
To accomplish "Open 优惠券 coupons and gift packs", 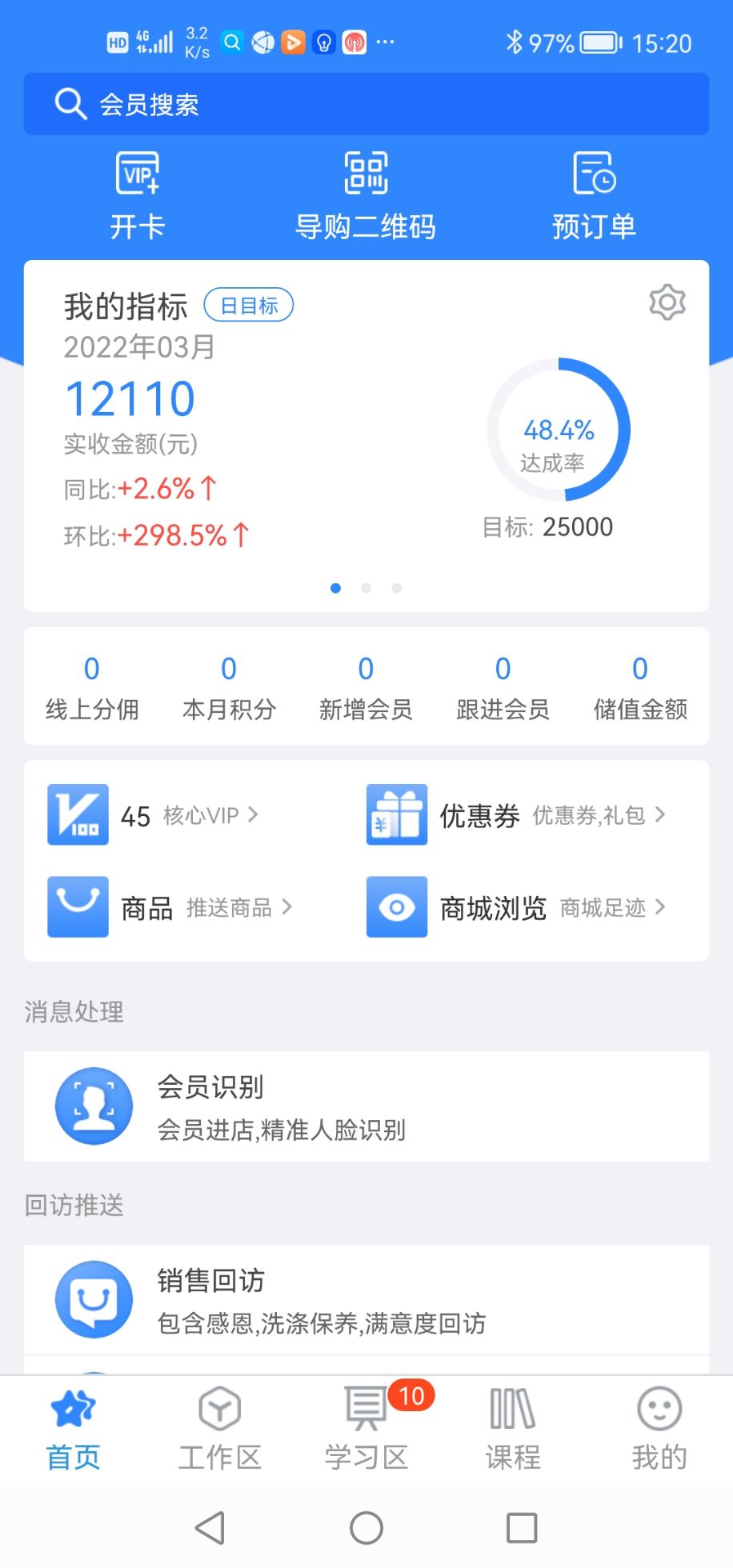I will pos(516,815).
